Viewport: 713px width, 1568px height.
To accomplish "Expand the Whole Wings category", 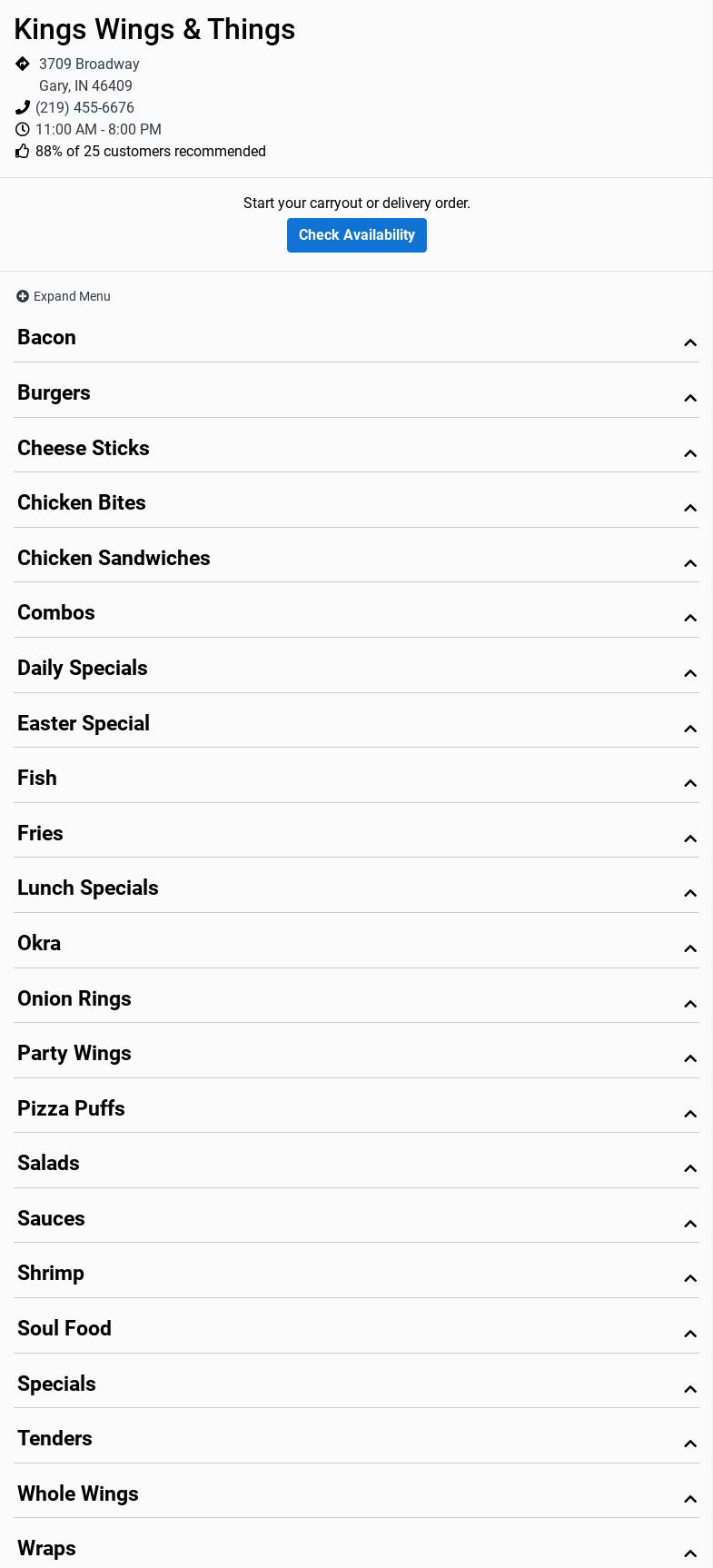I will (356, 1494).
